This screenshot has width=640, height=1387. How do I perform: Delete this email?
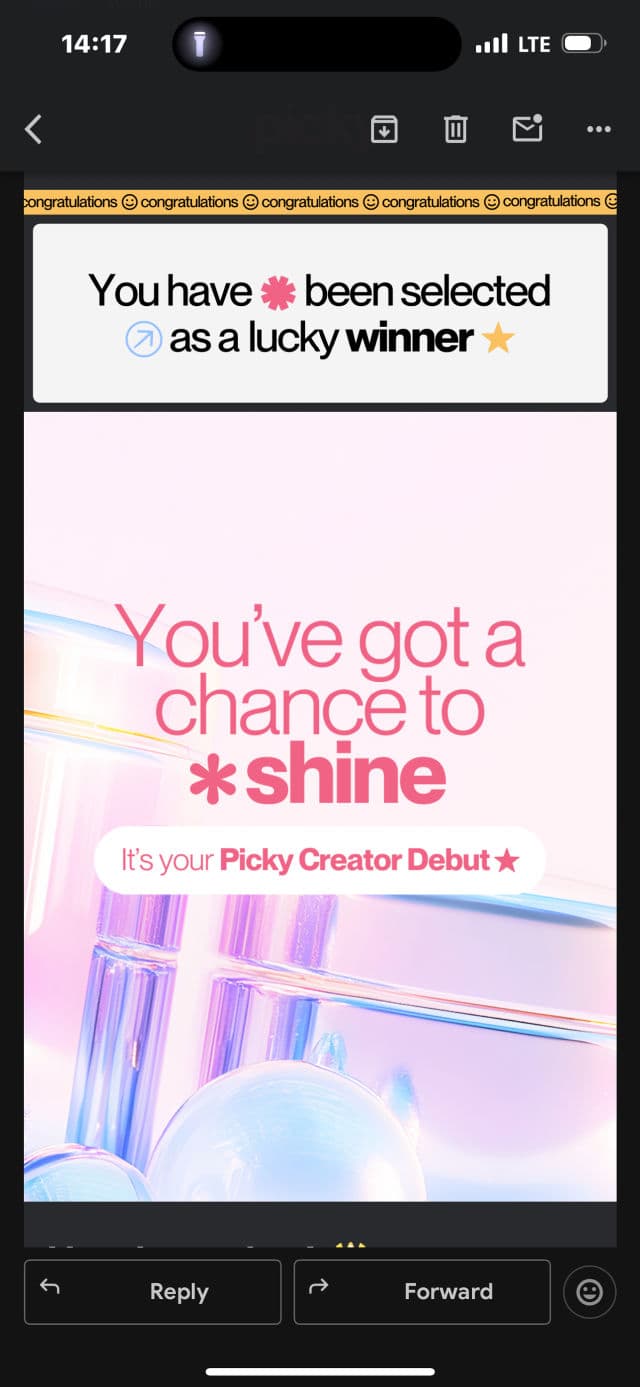(x=455, y=129)
